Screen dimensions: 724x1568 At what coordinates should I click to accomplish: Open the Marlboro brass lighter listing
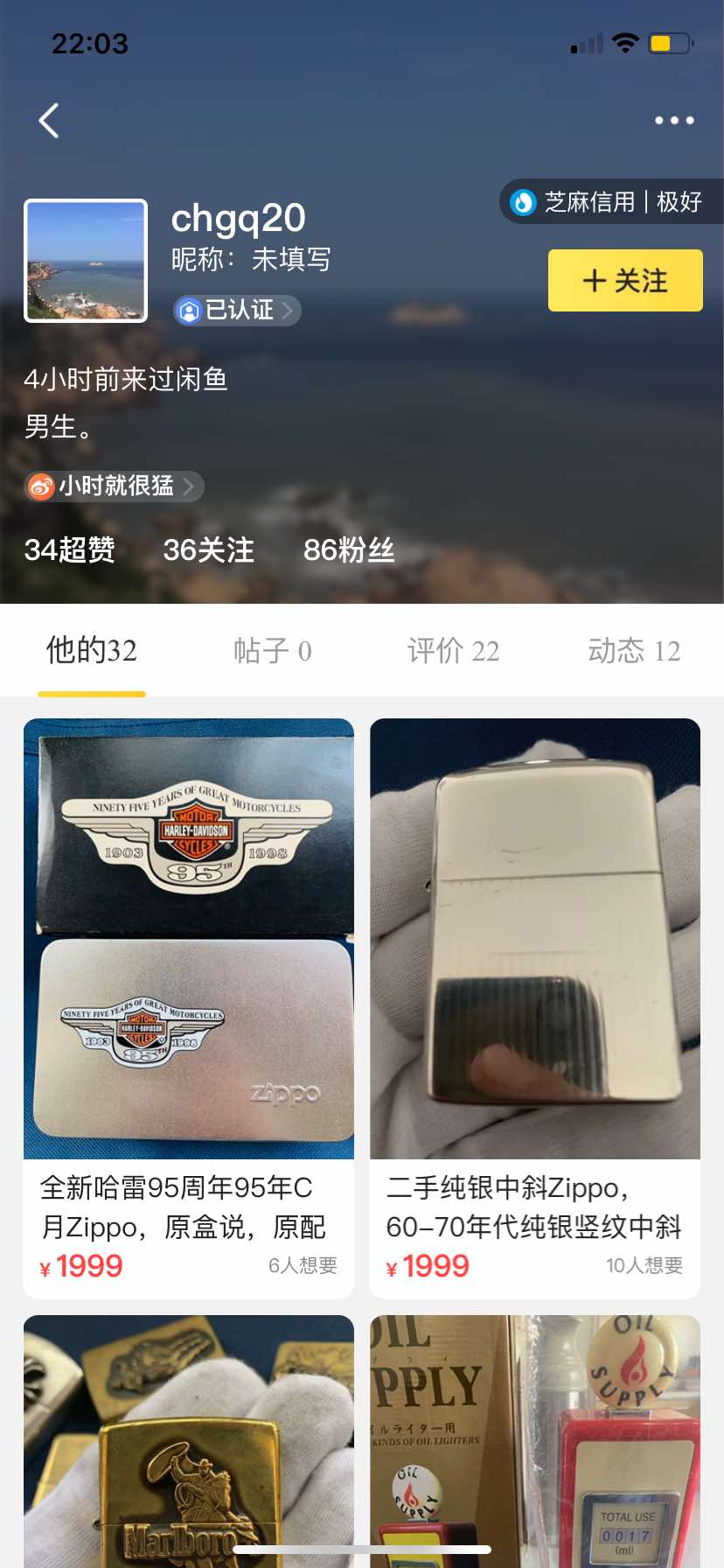[x=189, y=1444]
